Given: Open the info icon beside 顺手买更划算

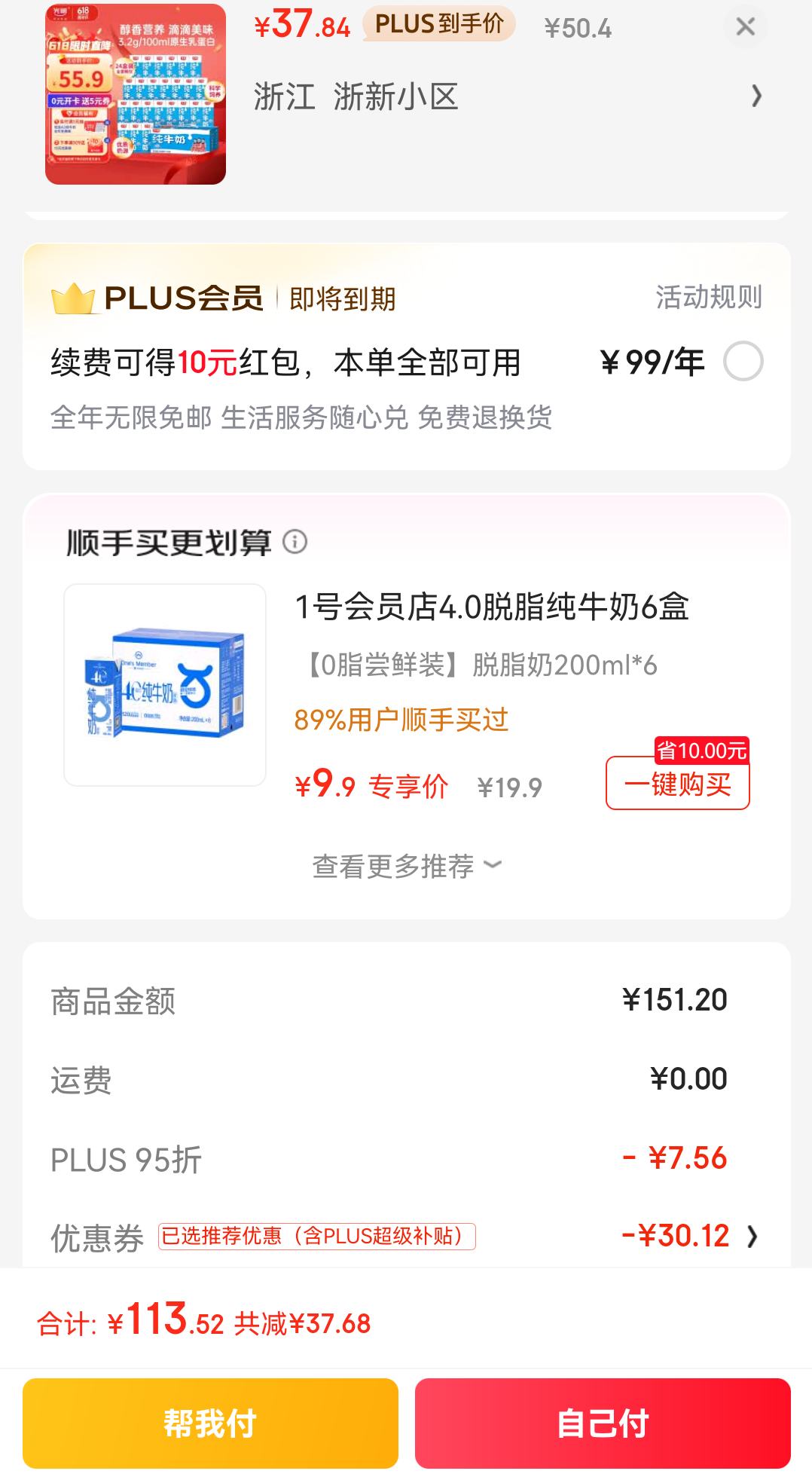Looking at the screenshot, I should point(295,542).
